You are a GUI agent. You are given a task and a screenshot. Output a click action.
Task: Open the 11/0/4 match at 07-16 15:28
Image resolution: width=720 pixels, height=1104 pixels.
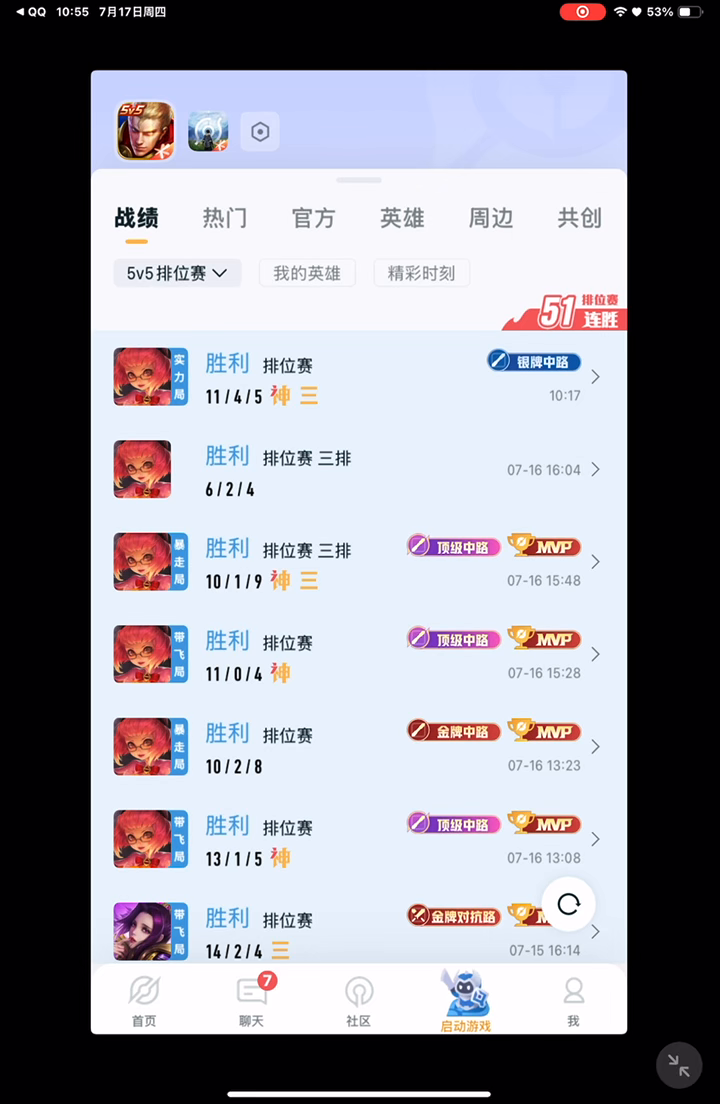pyautogui.click(x=358, y=654)
